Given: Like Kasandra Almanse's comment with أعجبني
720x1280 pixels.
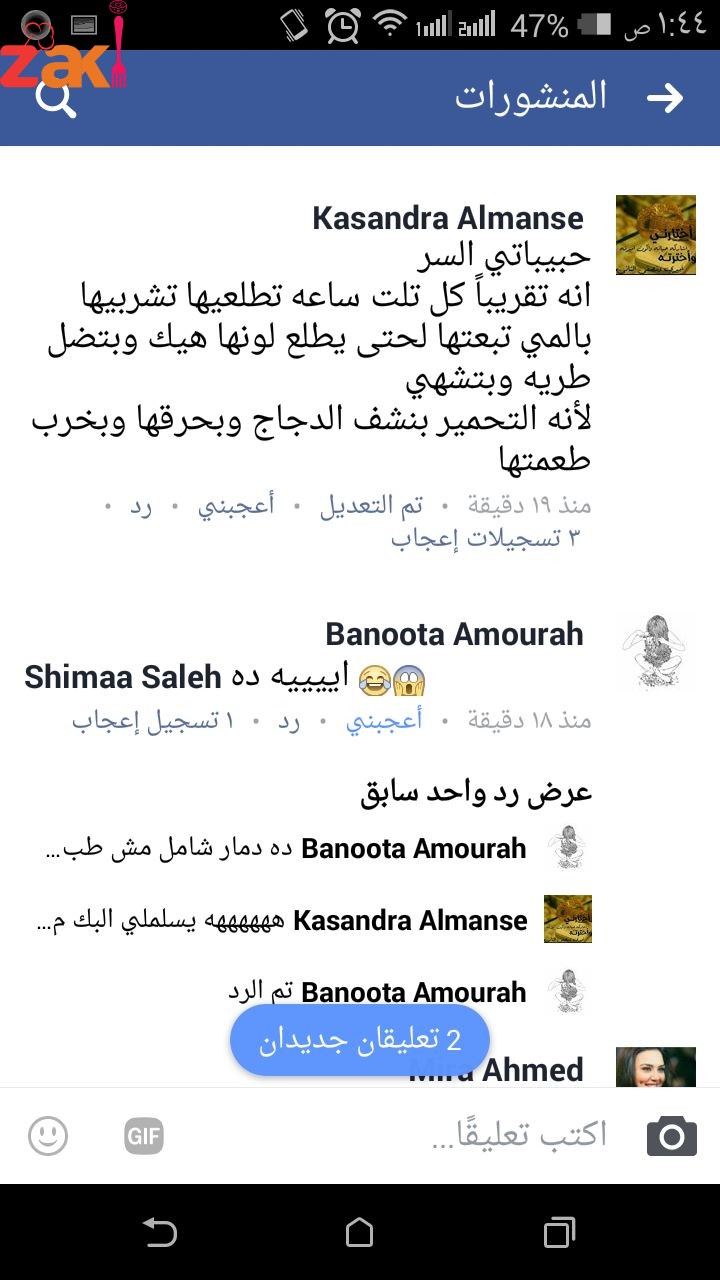Looking at the screenshot, I should click(x=236, y=506).
